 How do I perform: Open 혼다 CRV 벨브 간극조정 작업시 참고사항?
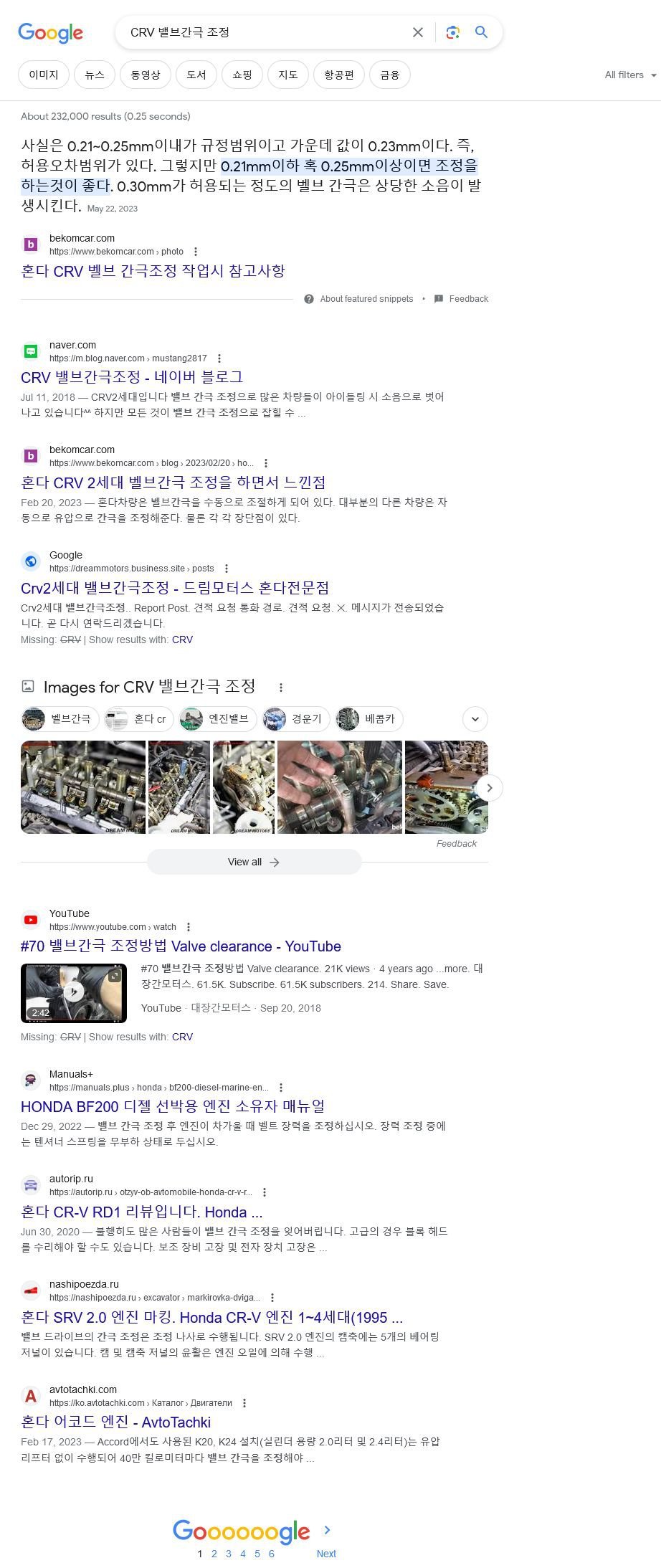click(x=153, y=271)
